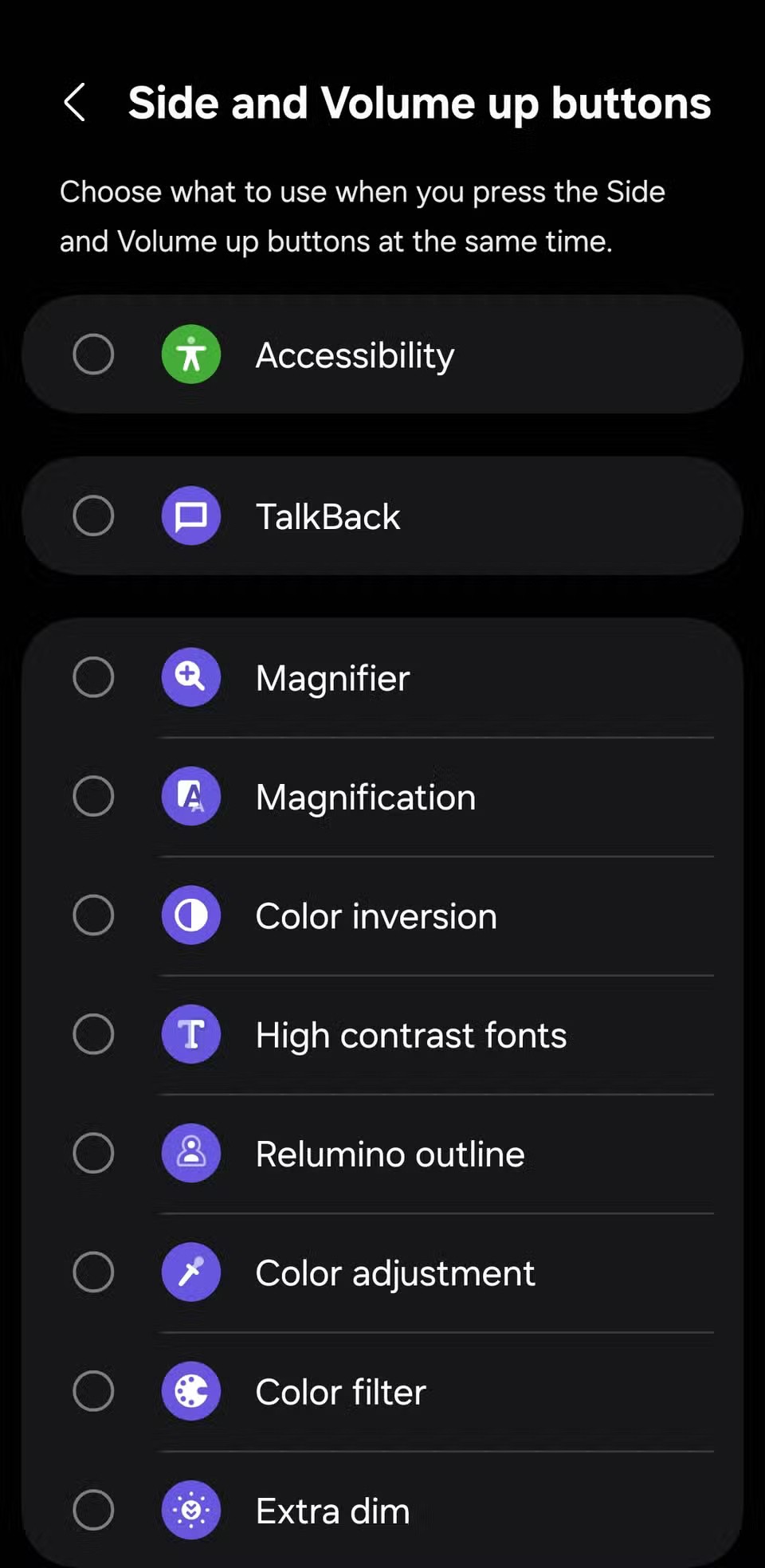Image resolution: width=765 pixels, height=1568 pixels.
Task: Select Magnifier radio option
Action: 93,678
